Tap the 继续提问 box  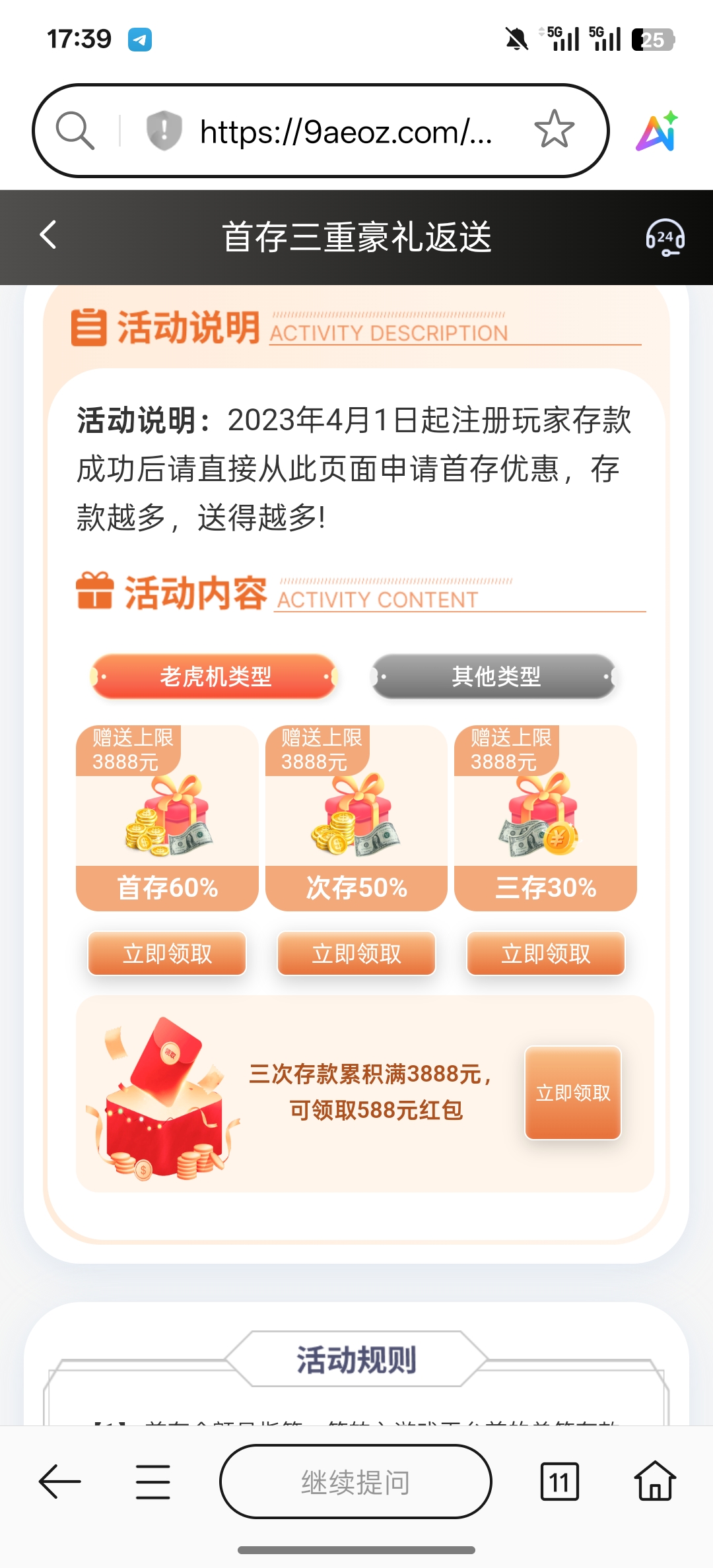pos(356,1482)
